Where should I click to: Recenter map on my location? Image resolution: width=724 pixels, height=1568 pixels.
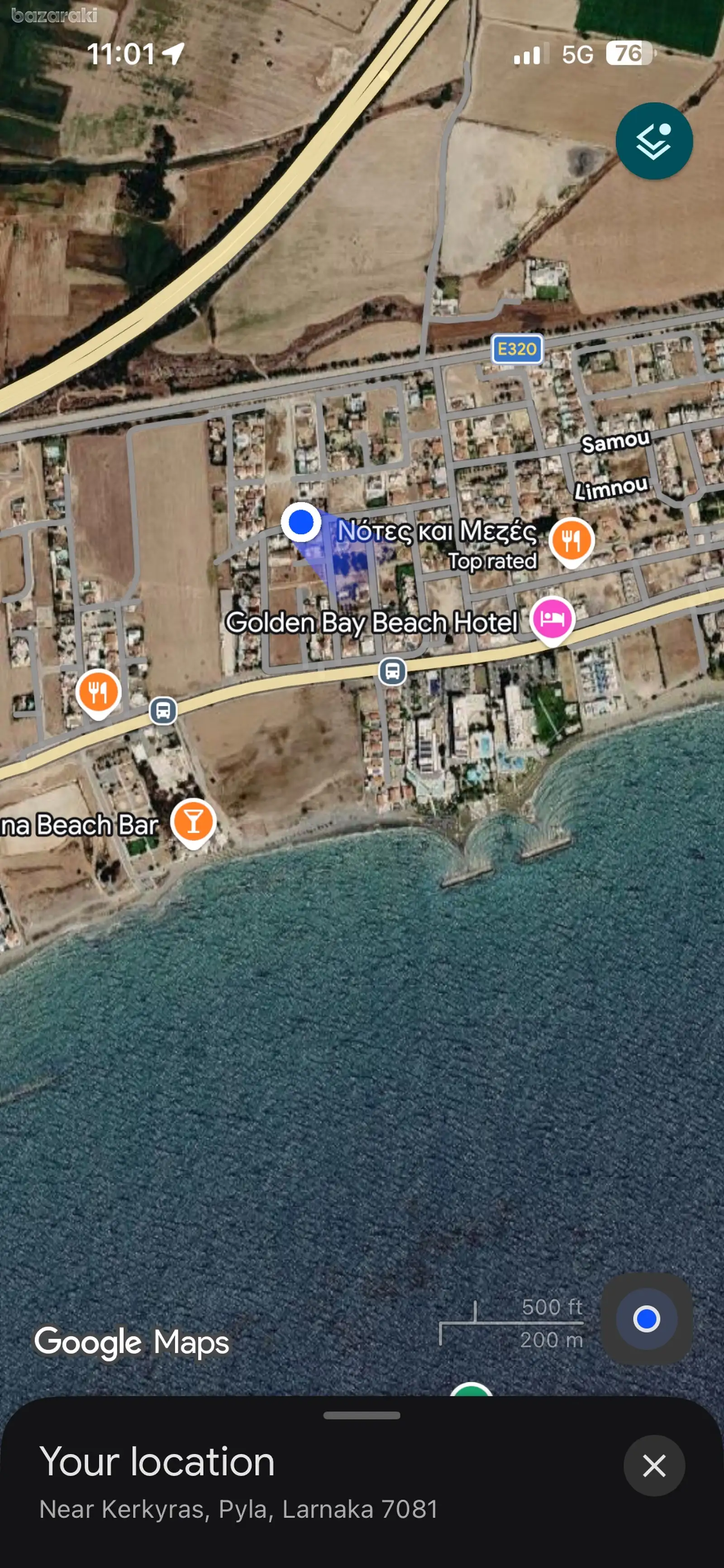646,1319
